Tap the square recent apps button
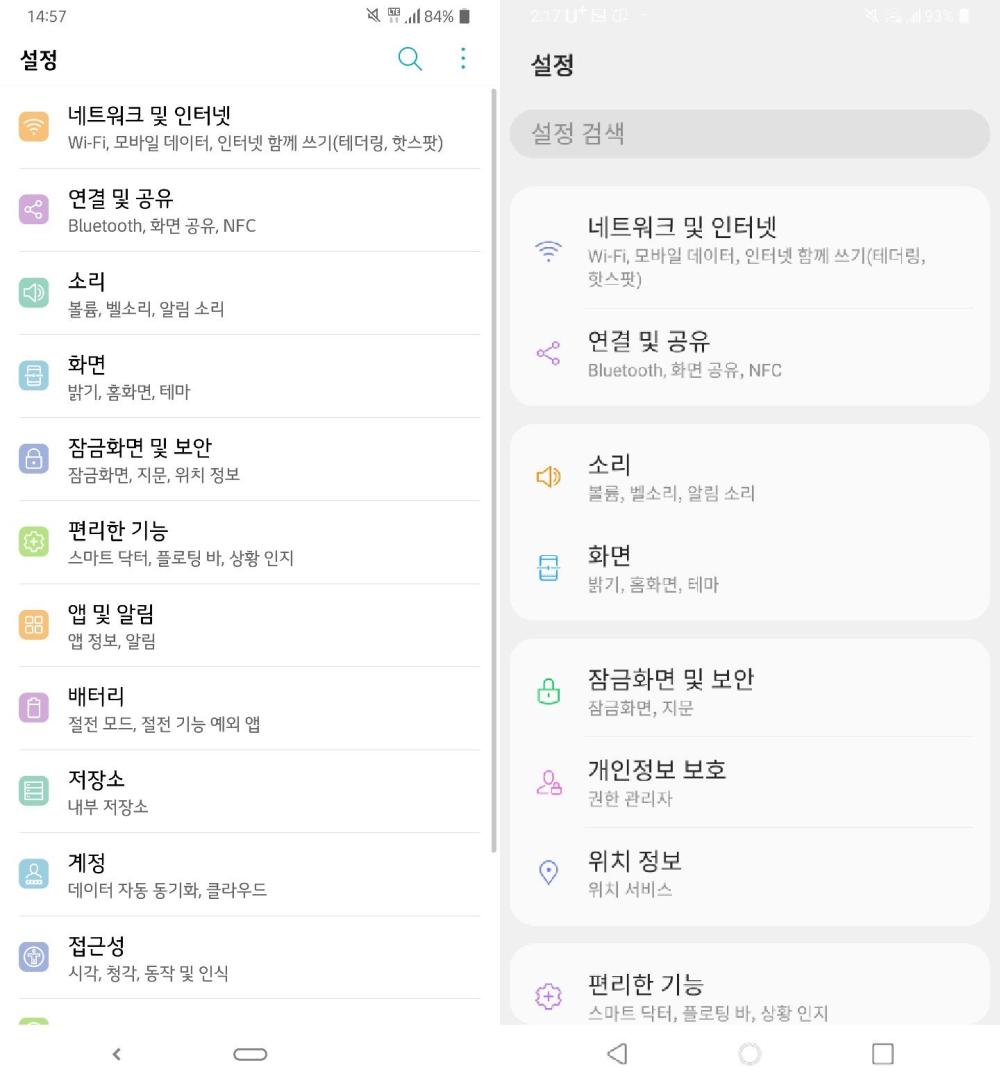The height and width of the screenshot is (1083, 1000). pos(882,1053)
